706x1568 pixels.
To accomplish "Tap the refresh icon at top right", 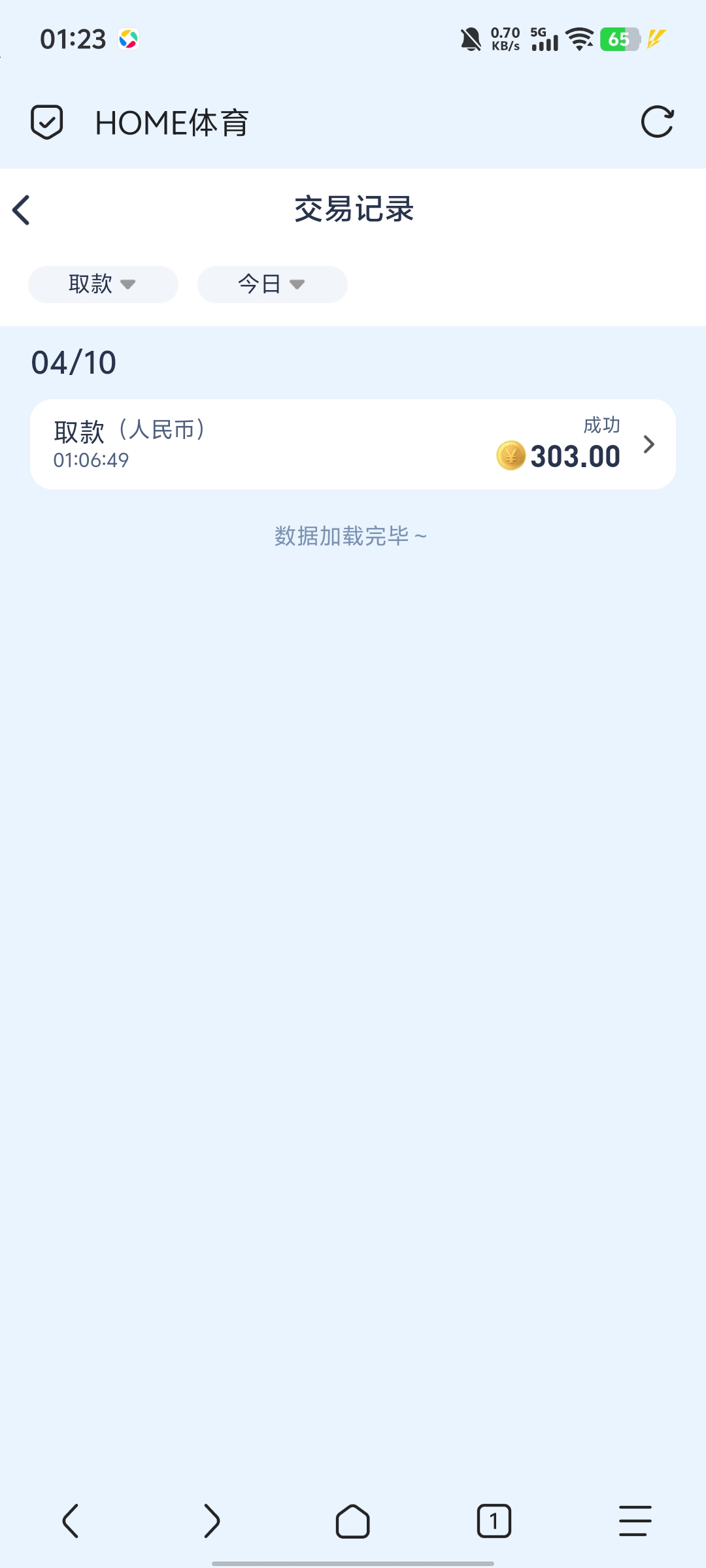I will 658,122.
